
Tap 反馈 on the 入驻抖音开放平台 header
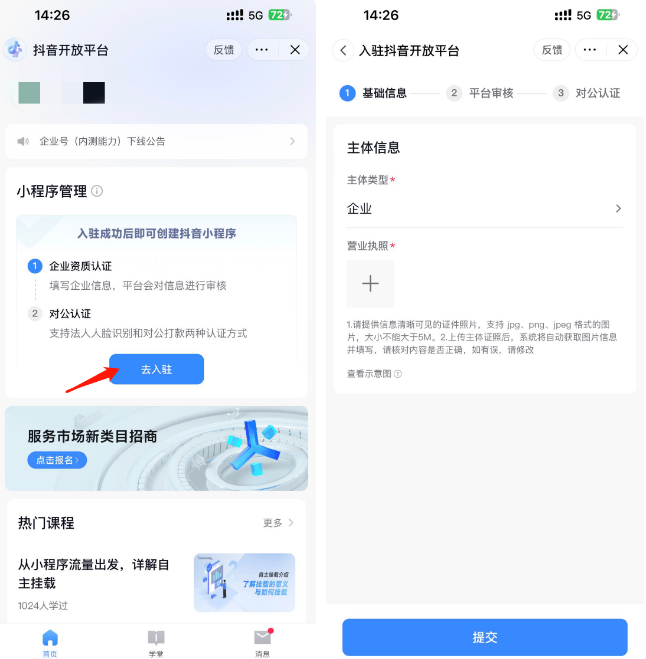551,50
